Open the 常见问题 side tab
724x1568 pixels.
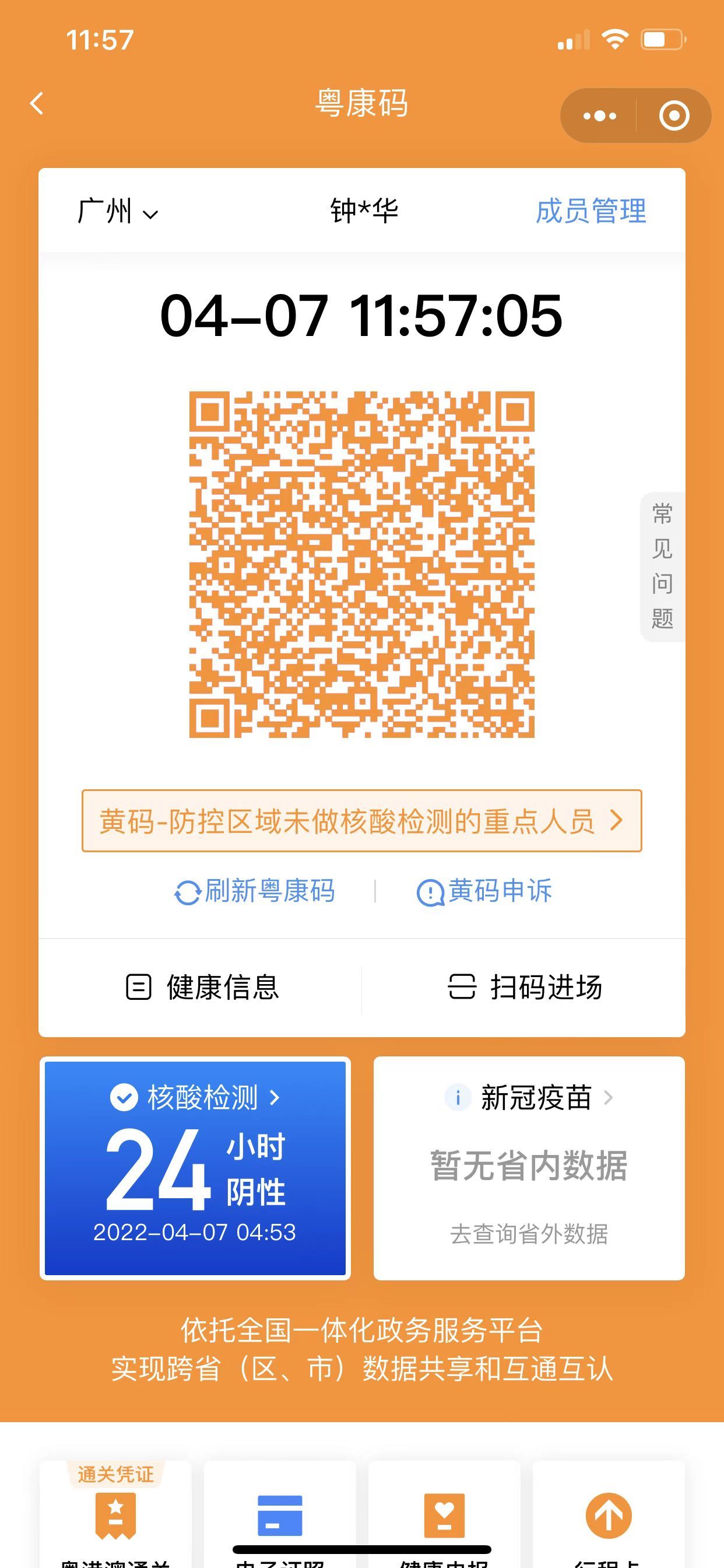click(x=662, y=566)
